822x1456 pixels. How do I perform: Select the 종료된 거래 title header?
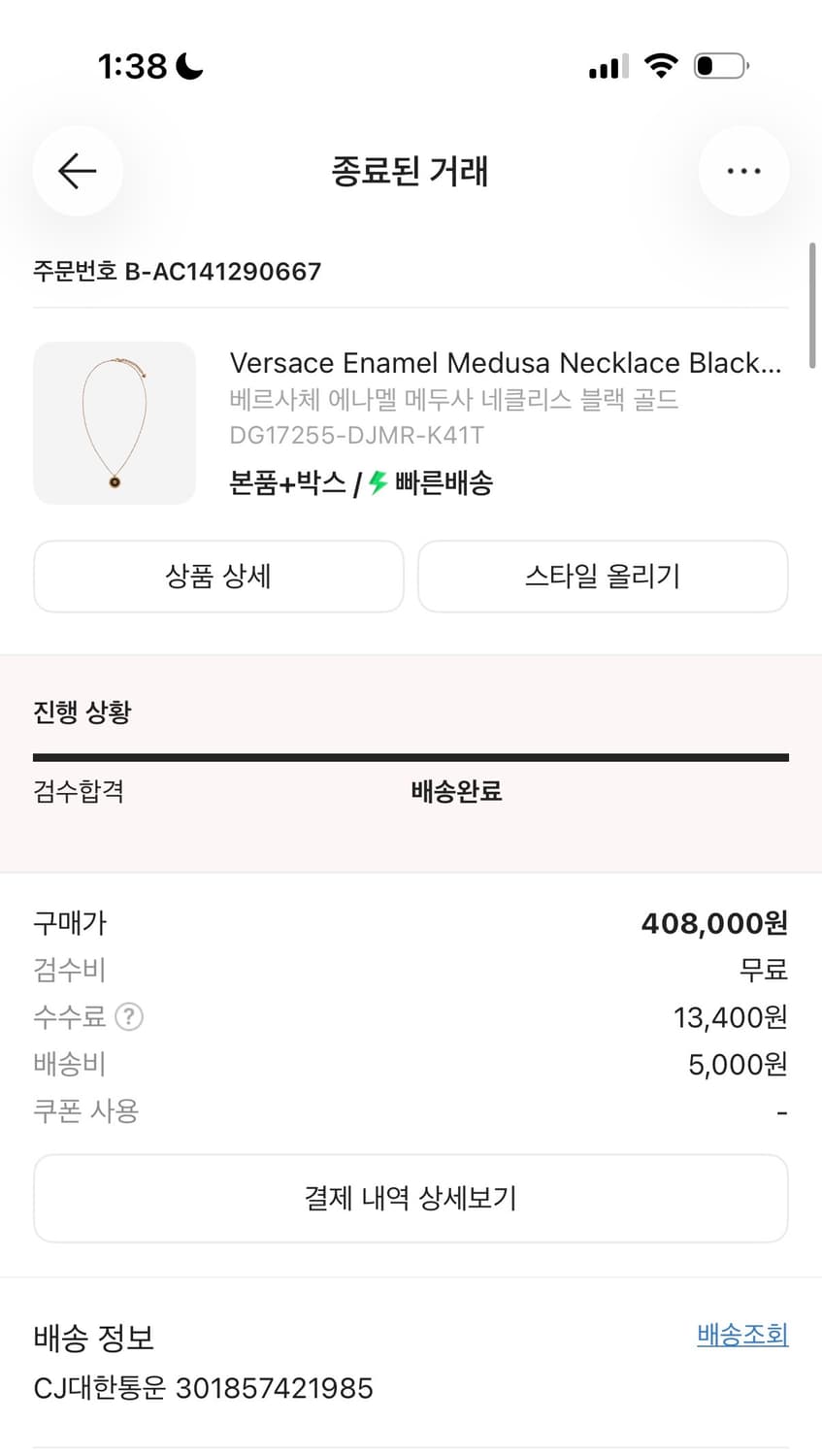click(411, 171)
